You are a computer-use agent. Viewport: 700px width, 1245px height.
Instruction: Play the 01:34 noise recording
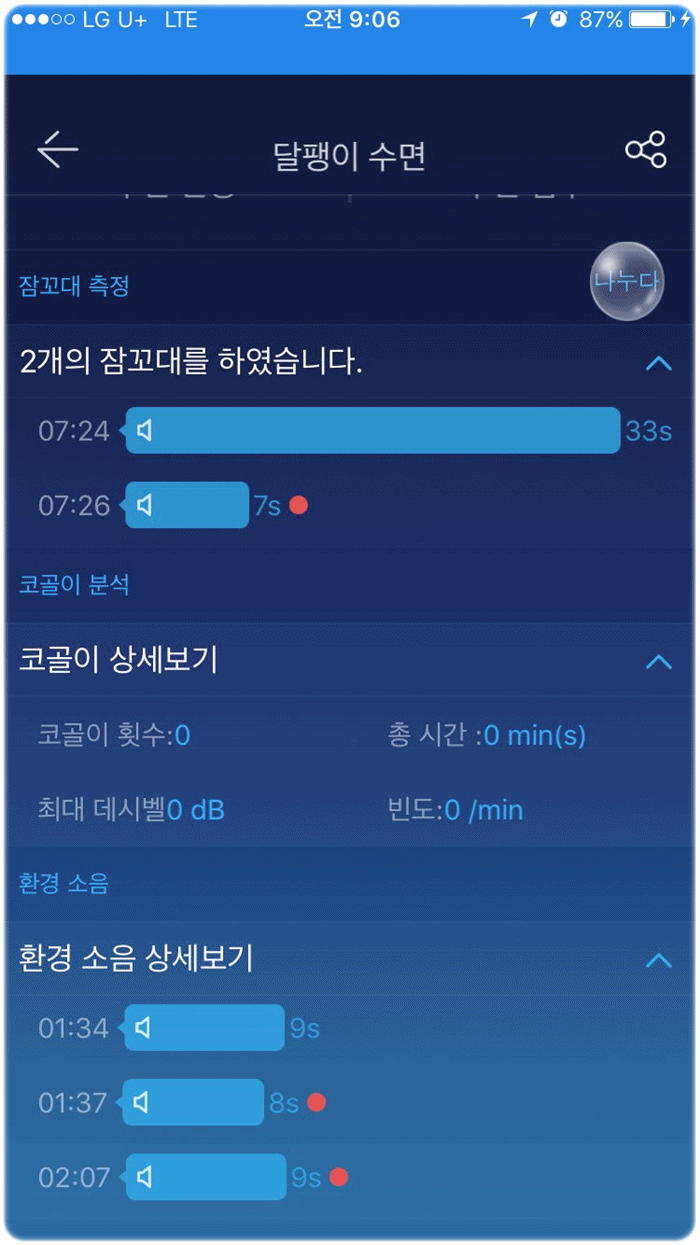click(x=204, y=1028)
